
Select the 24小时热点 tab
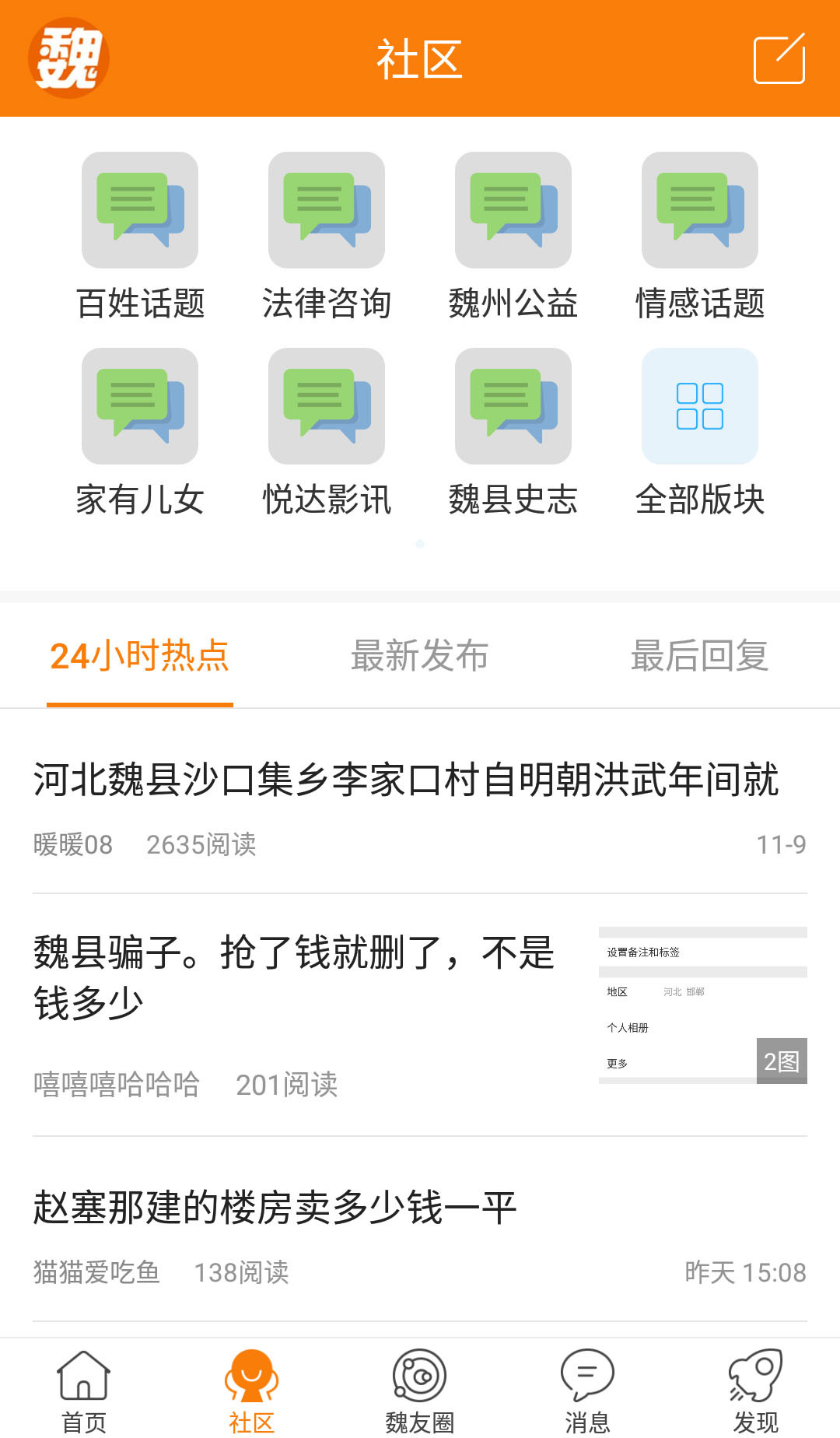140,656
